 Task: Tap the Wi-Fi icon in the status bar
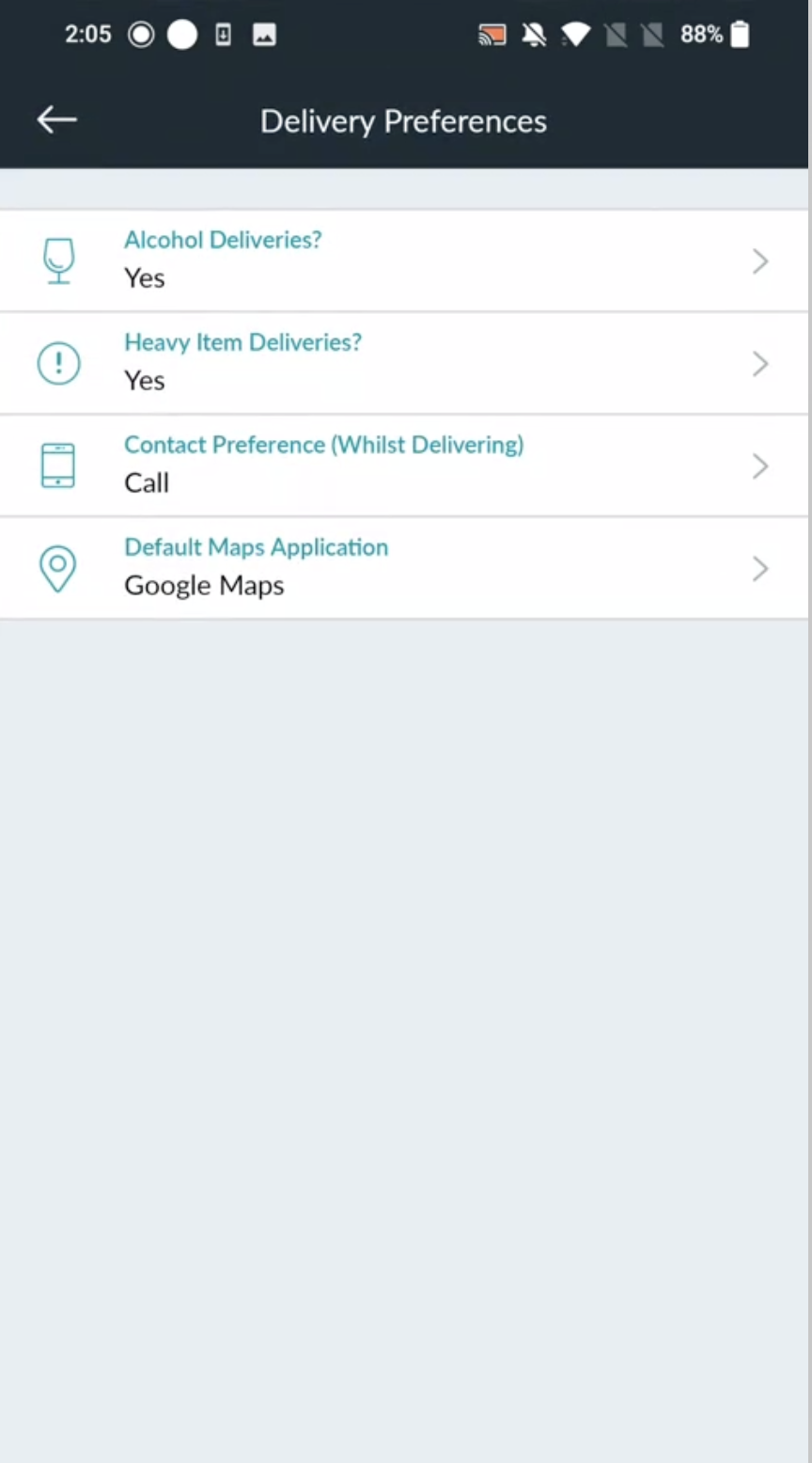(x=575, y=34)
